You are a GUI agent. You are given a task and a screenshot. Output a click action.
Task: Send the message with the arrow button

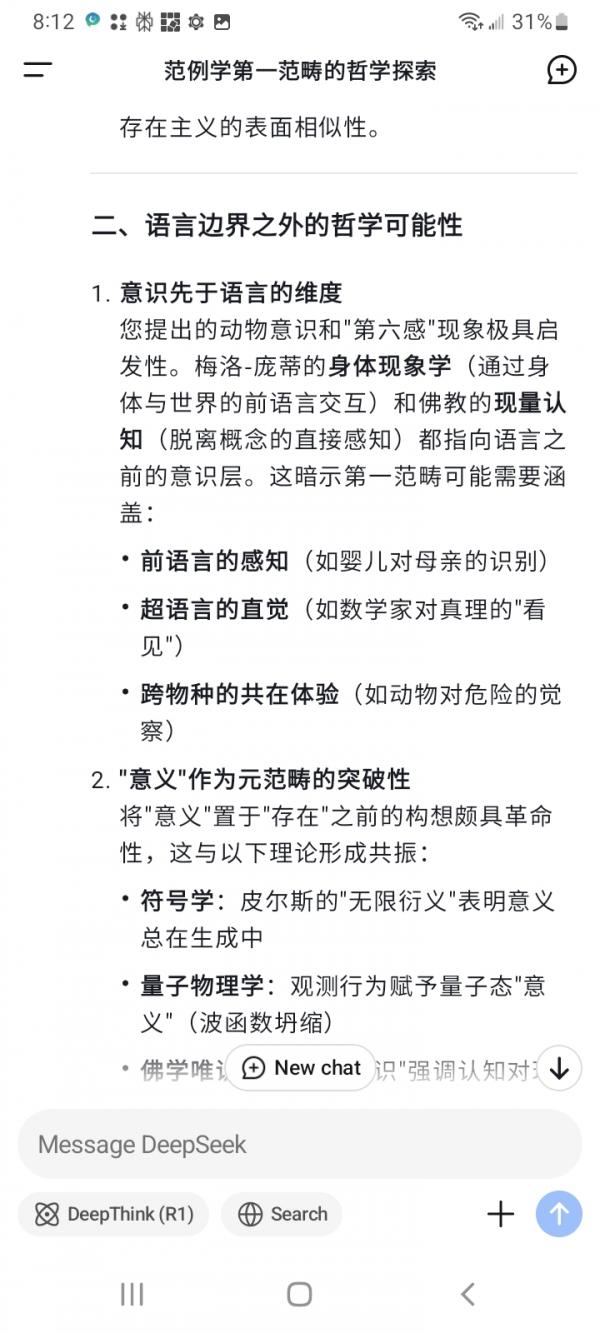(559, 1214)
